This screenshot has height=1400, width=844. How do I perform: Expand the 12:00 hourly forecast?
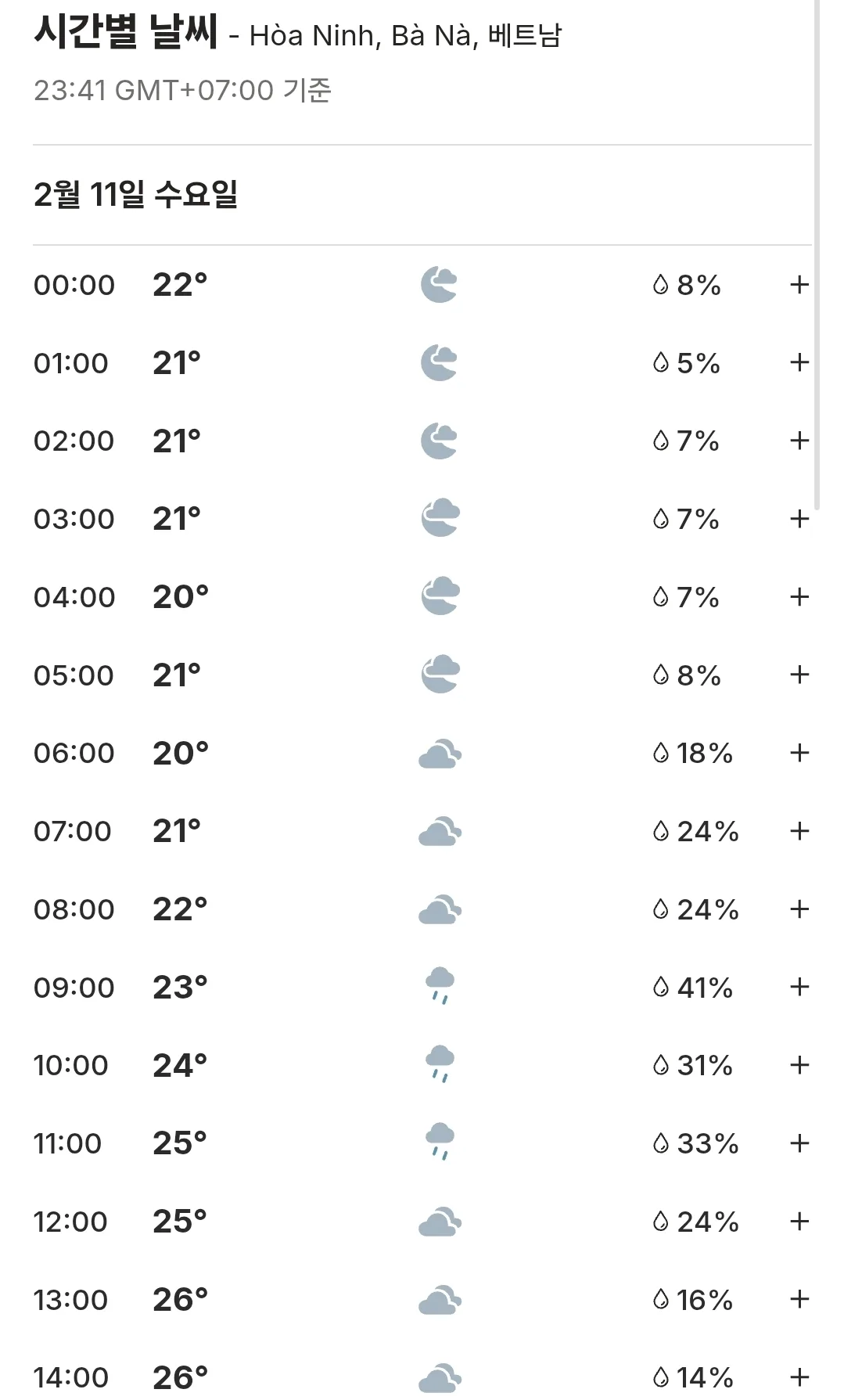pyautogui.click(x=799, y=1222)
